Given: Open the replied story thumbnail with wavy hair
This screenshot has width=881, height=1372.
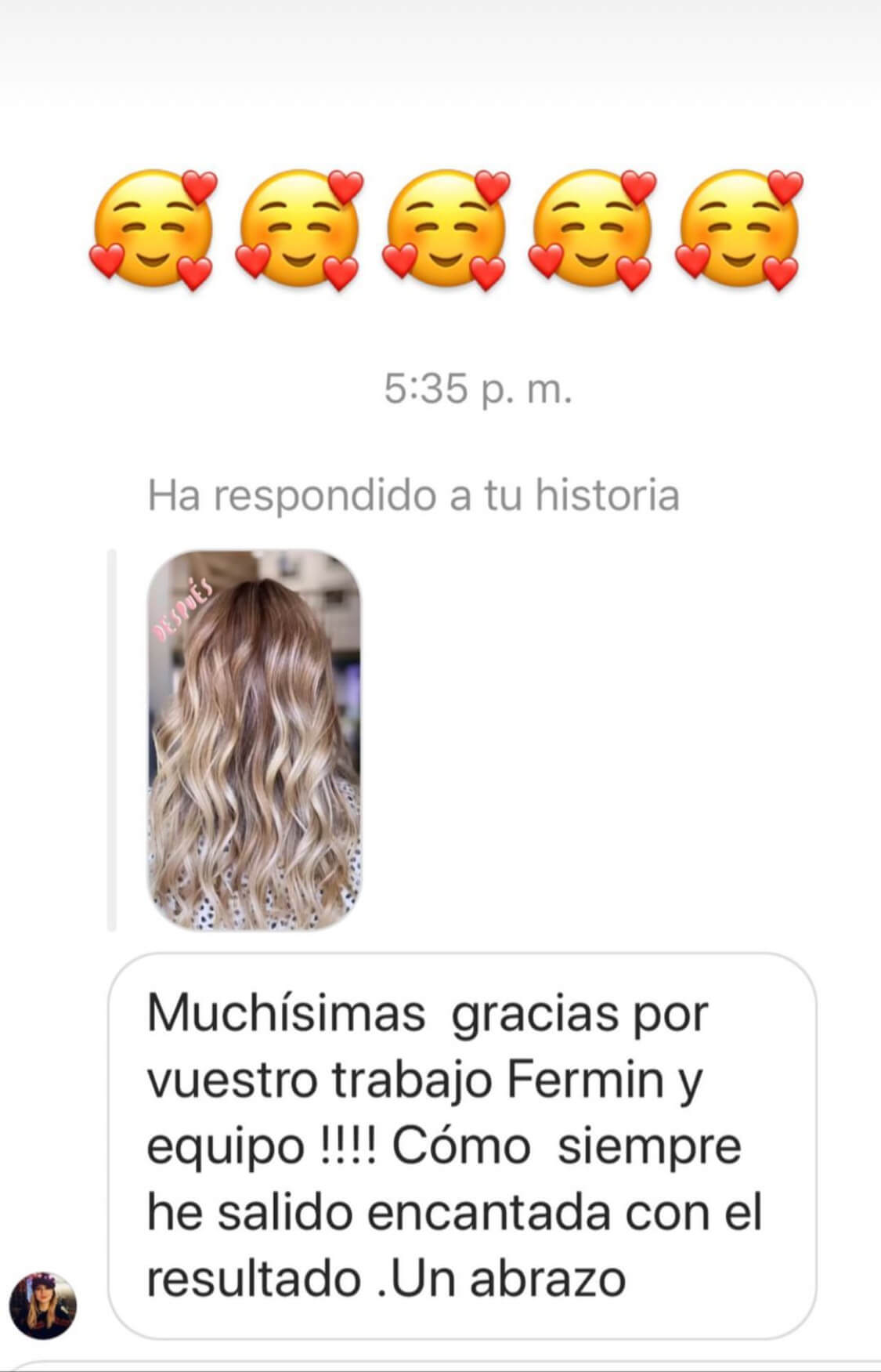Looking at the screenshot, I should coord(255,740).
